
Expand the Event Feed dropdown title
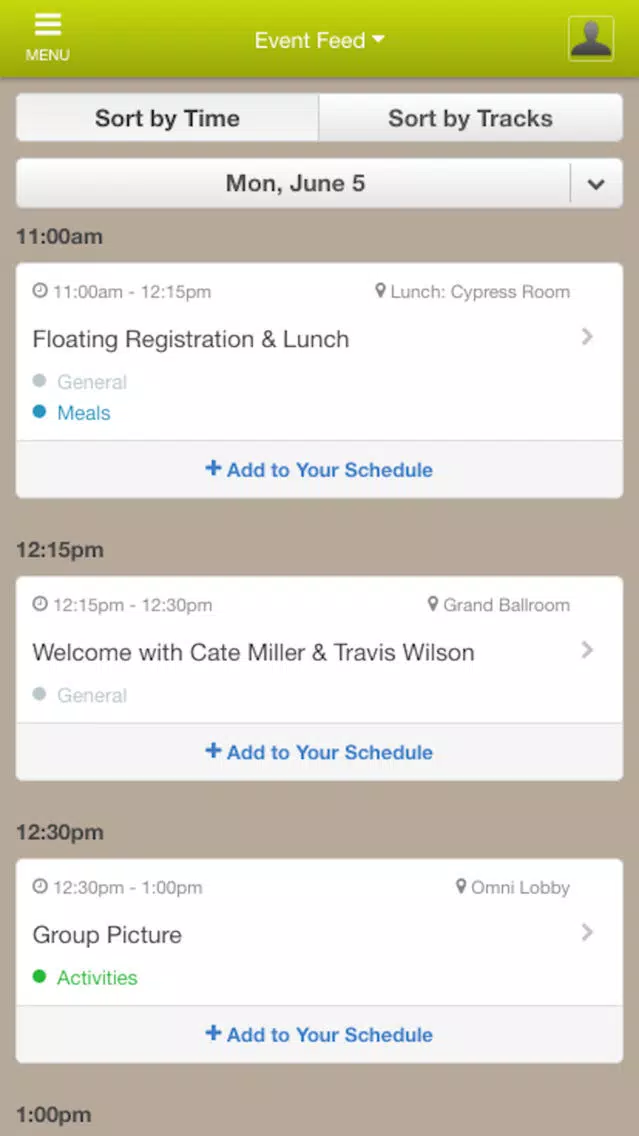click(320, 41)
